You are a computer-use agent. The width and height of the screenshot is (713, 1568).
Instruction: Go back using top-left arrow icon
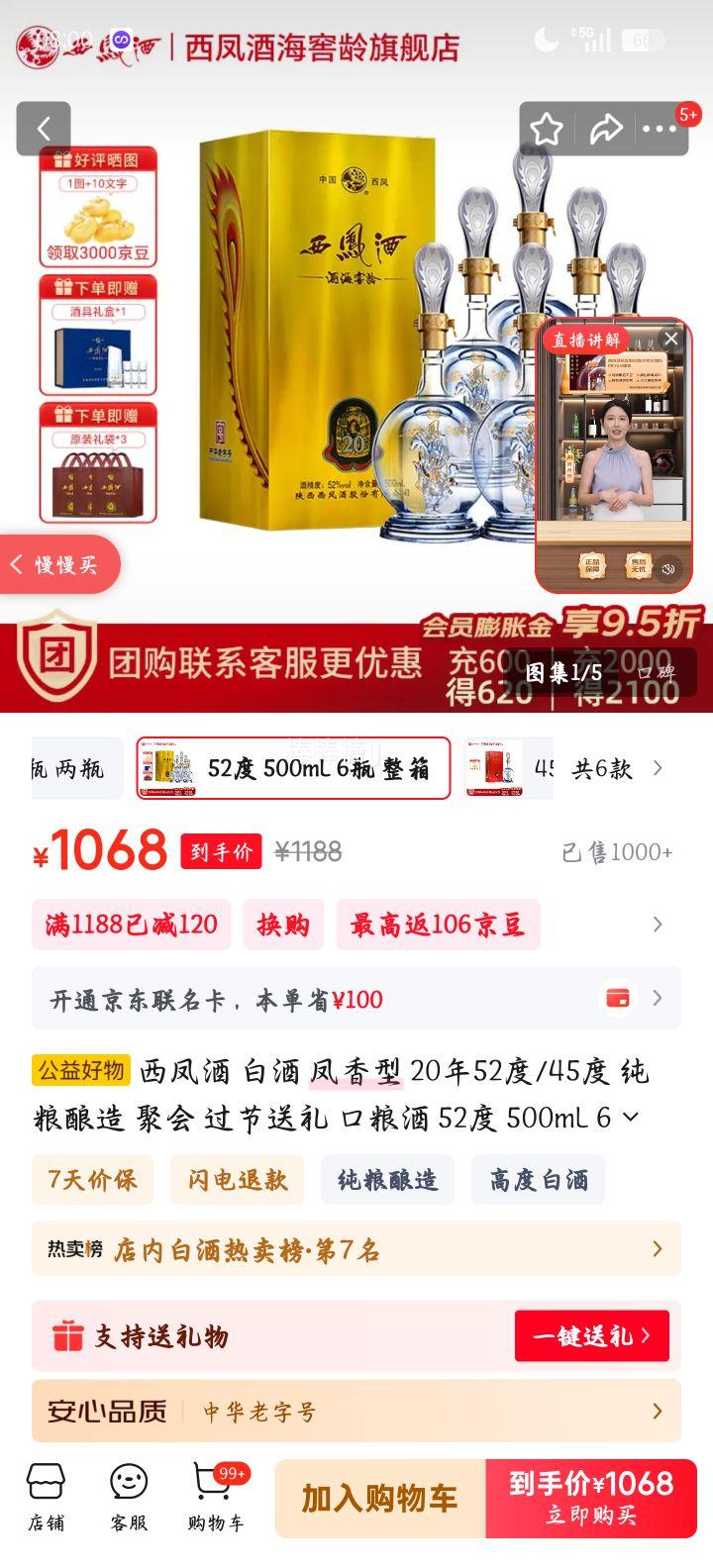[43, 129]
